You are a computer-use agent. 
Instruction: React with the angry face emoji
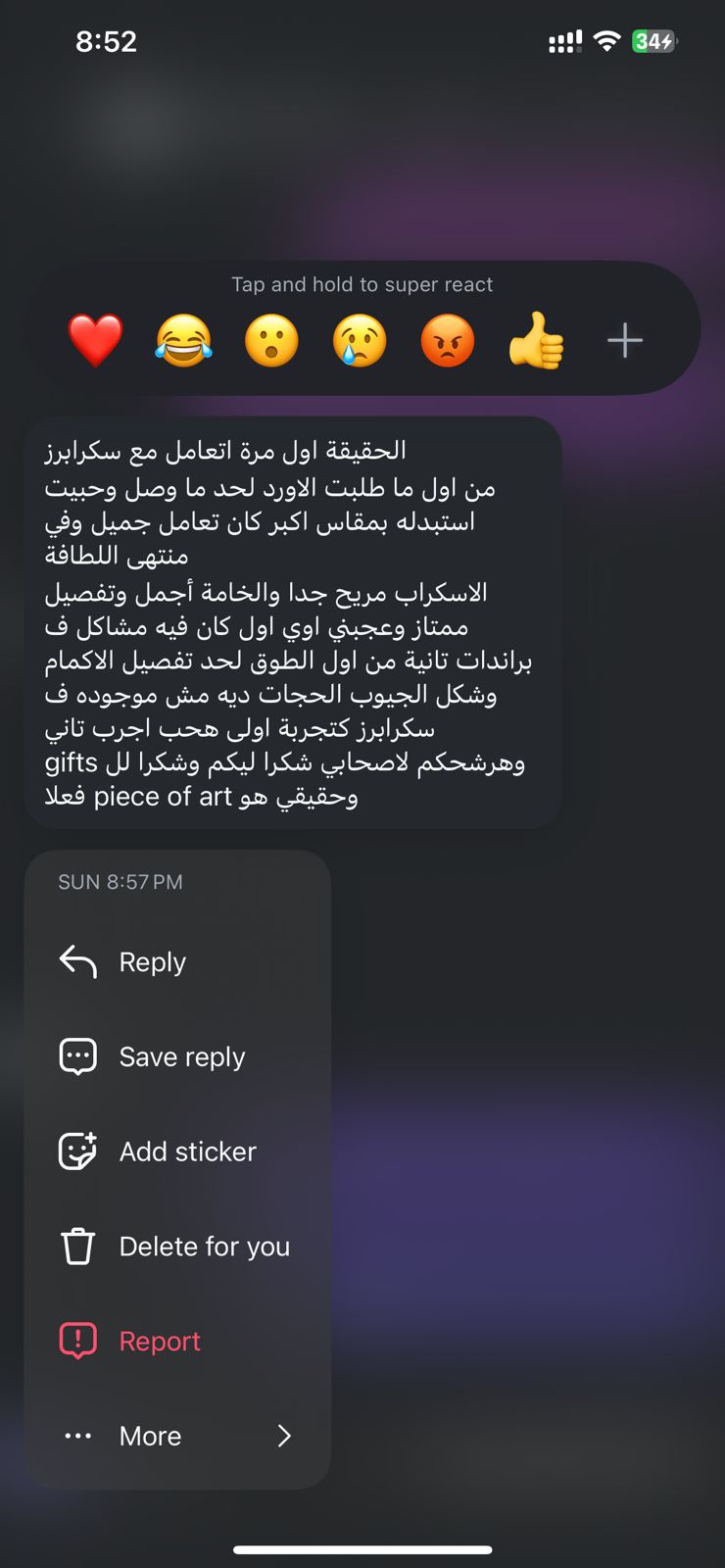pos(448,341)
